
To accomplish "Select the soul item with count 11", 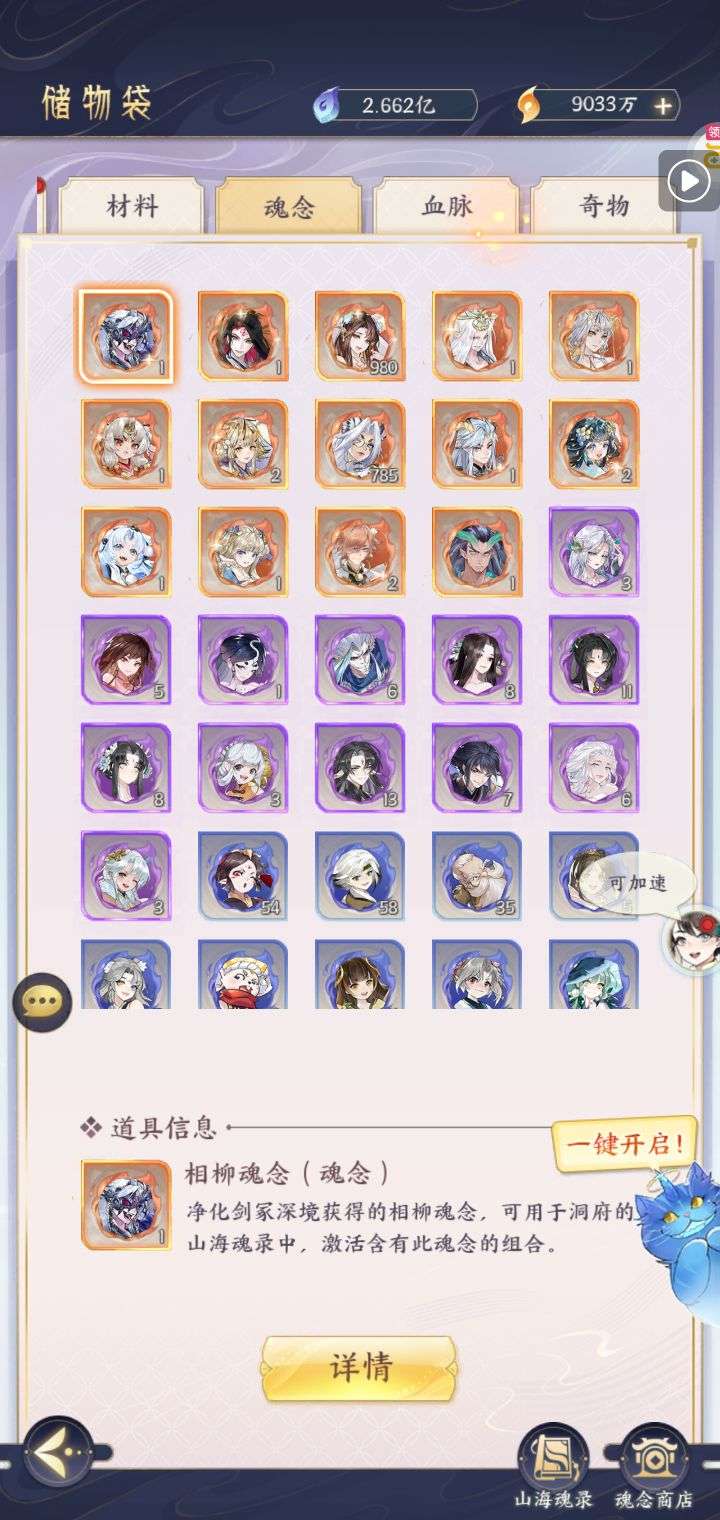I will 594,660.
